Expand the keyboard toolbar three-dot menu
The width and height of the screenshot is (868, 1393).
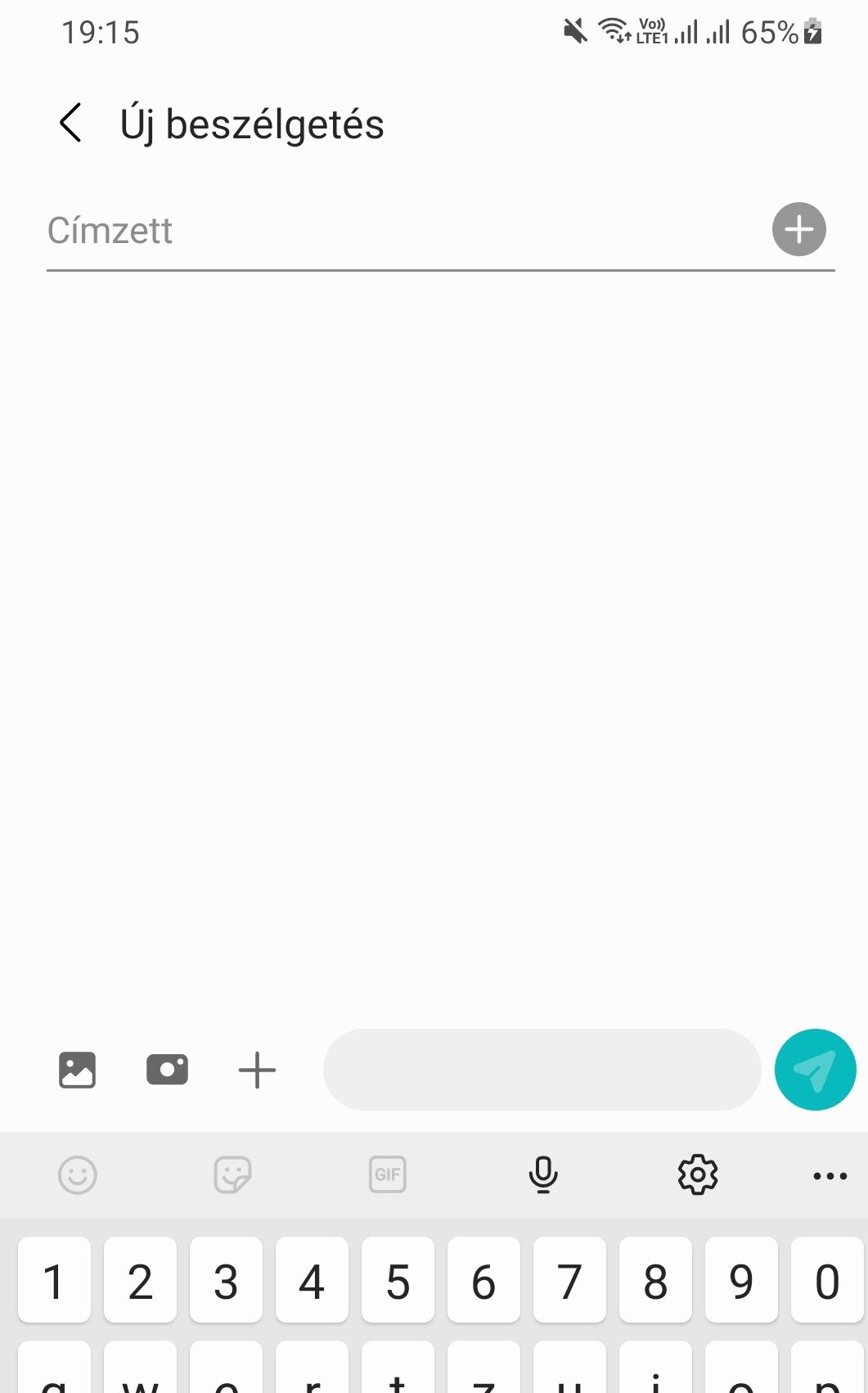click(x=830, y=1176)
